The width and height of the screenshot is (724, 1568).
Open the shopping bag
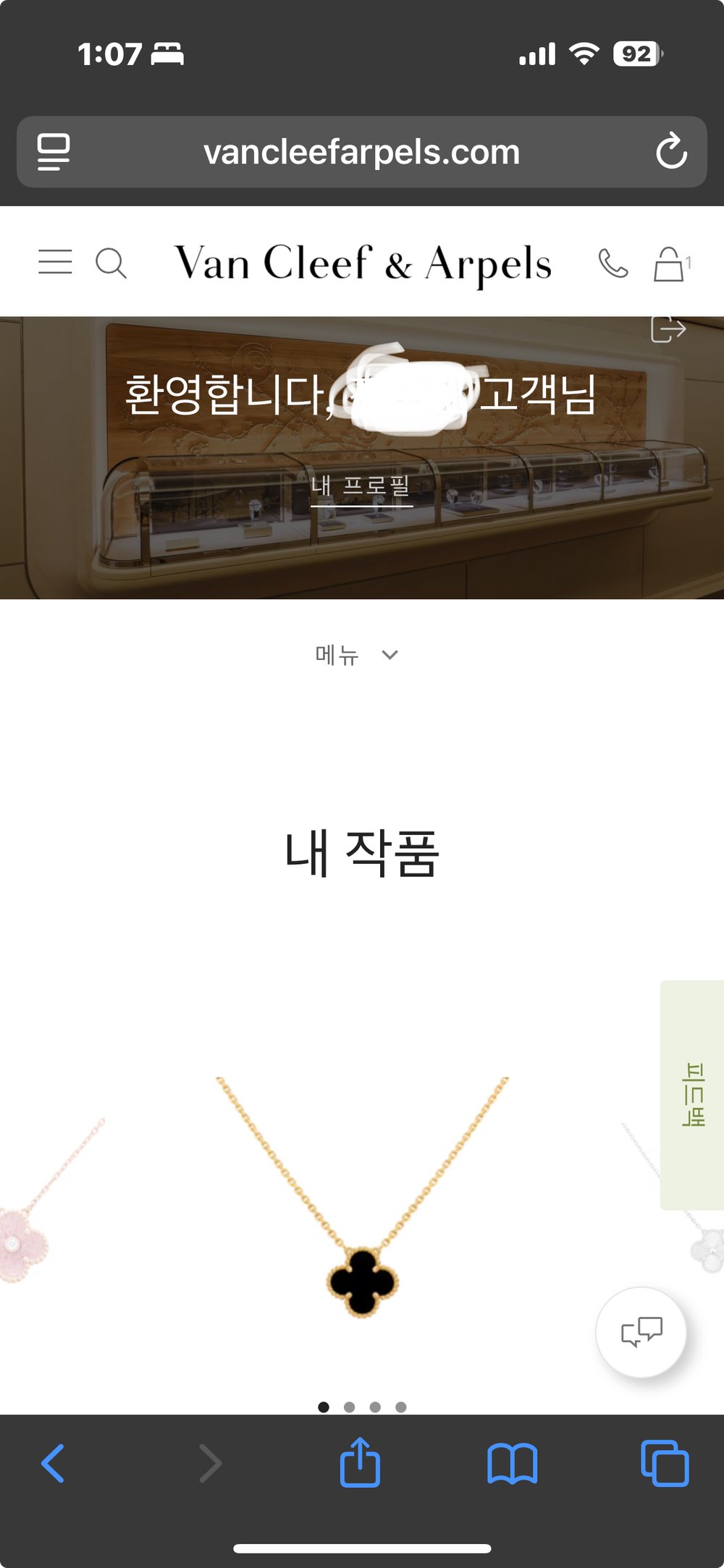click(x=669, y=264)
